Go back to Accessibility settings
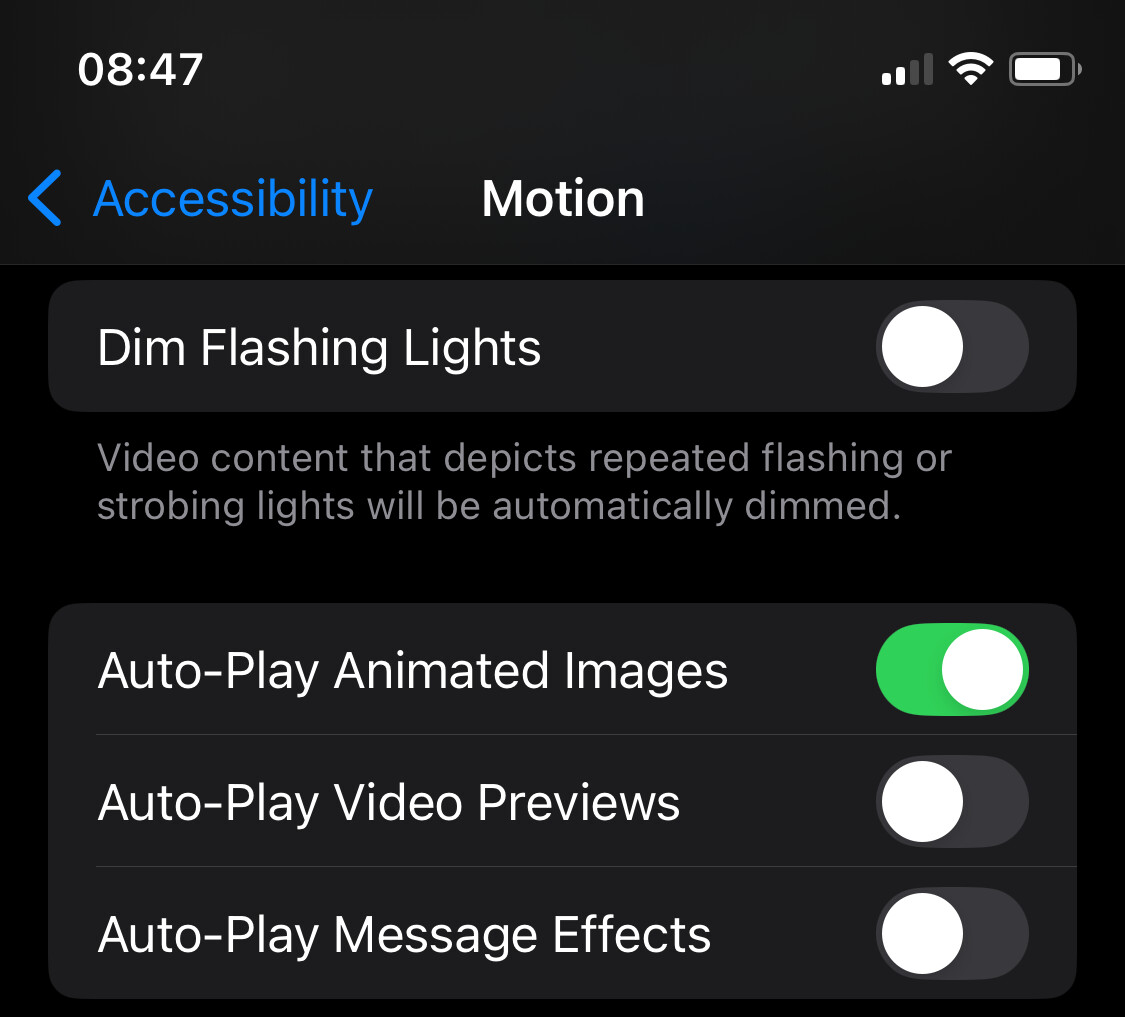This screenshot has height=1017, width=1125. (200, 199)
